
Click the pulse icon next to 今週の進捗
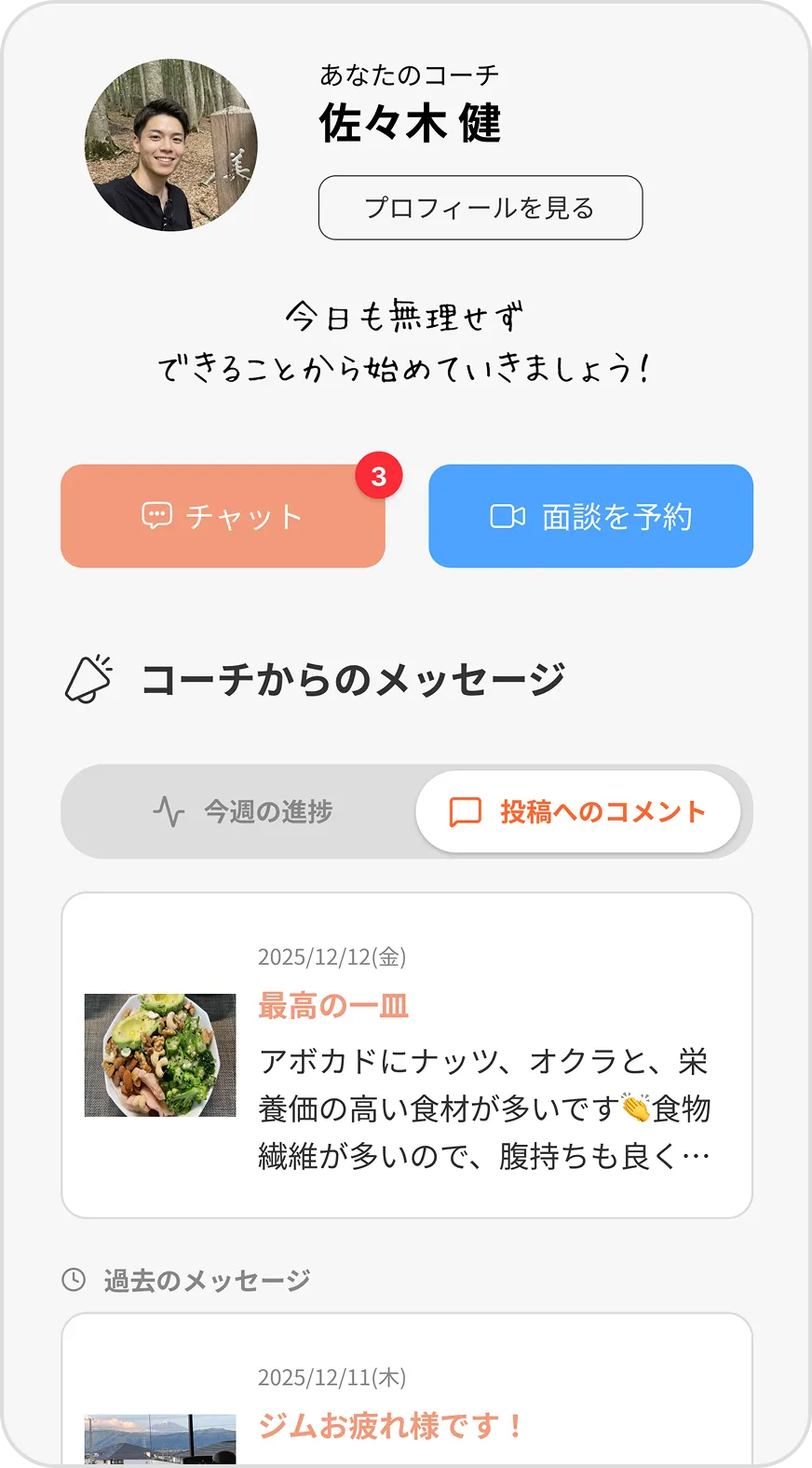tap(169, 810)
